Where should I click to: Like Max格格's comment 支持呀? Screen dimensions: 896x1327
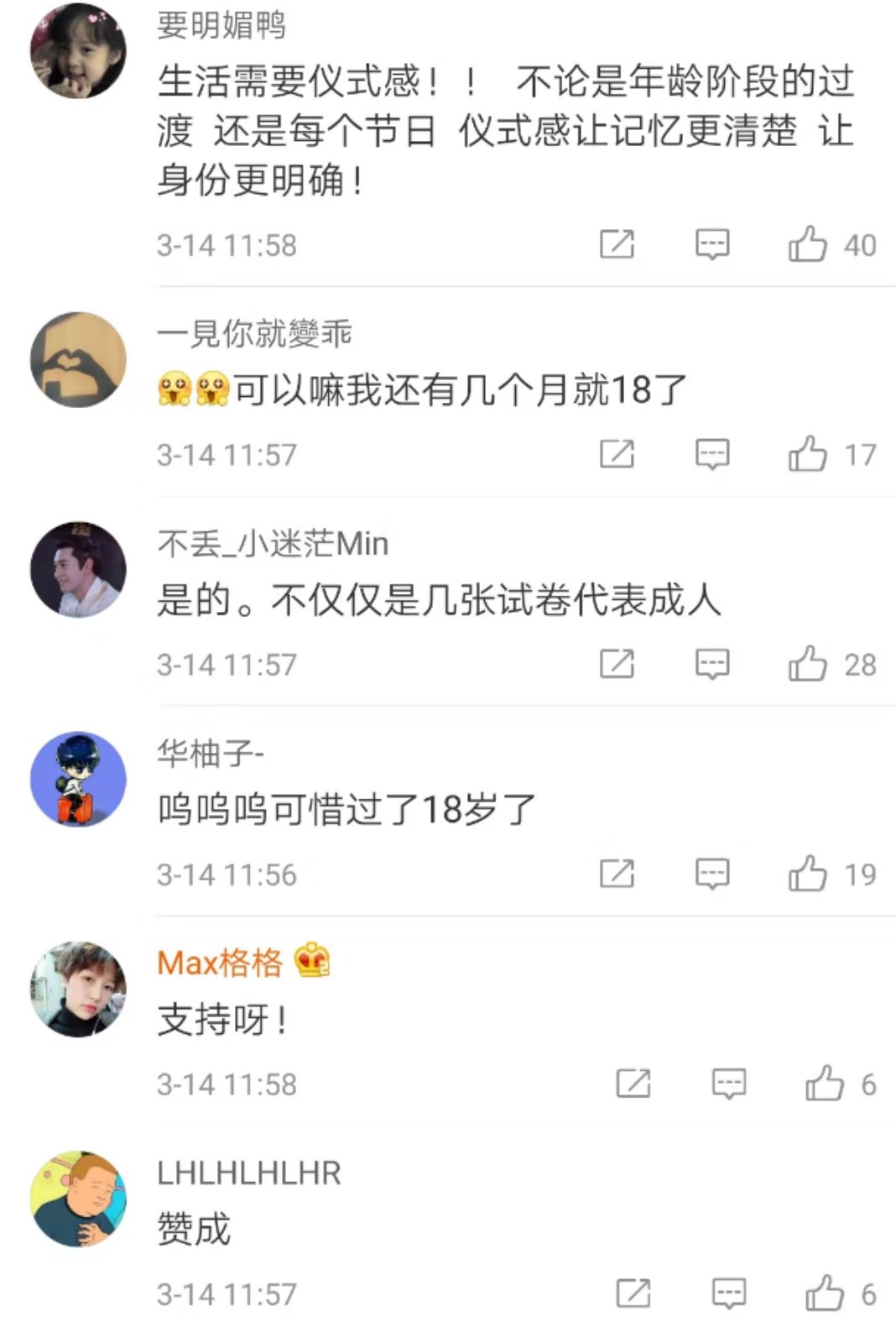click(x=824, y=1084)
